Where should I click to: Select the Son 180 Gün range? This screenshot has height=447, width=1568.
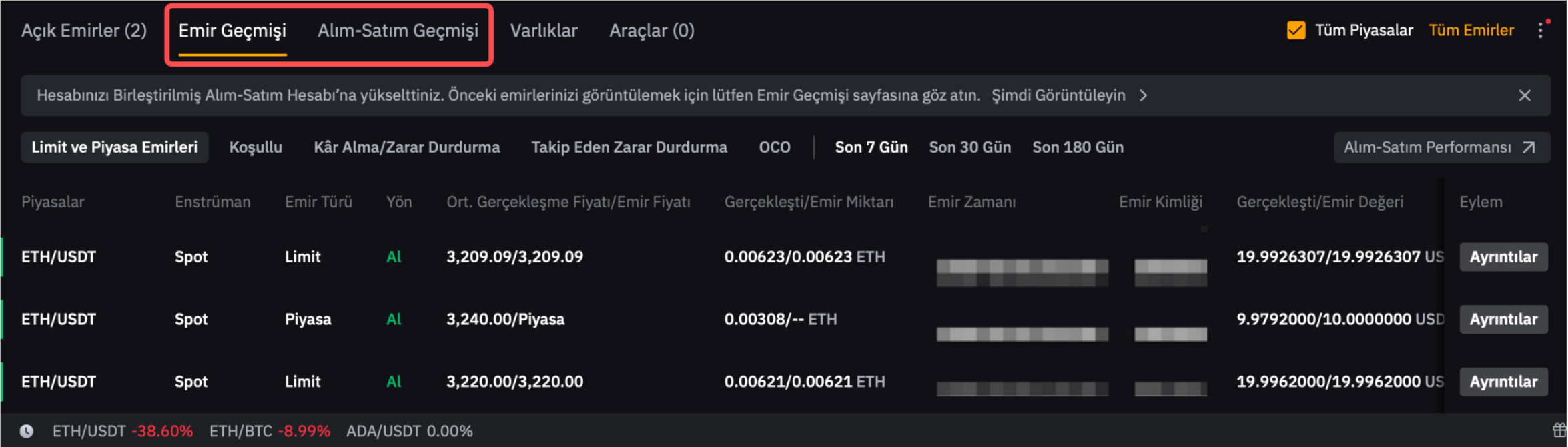pyautogui.click(x=1078, y=147)
